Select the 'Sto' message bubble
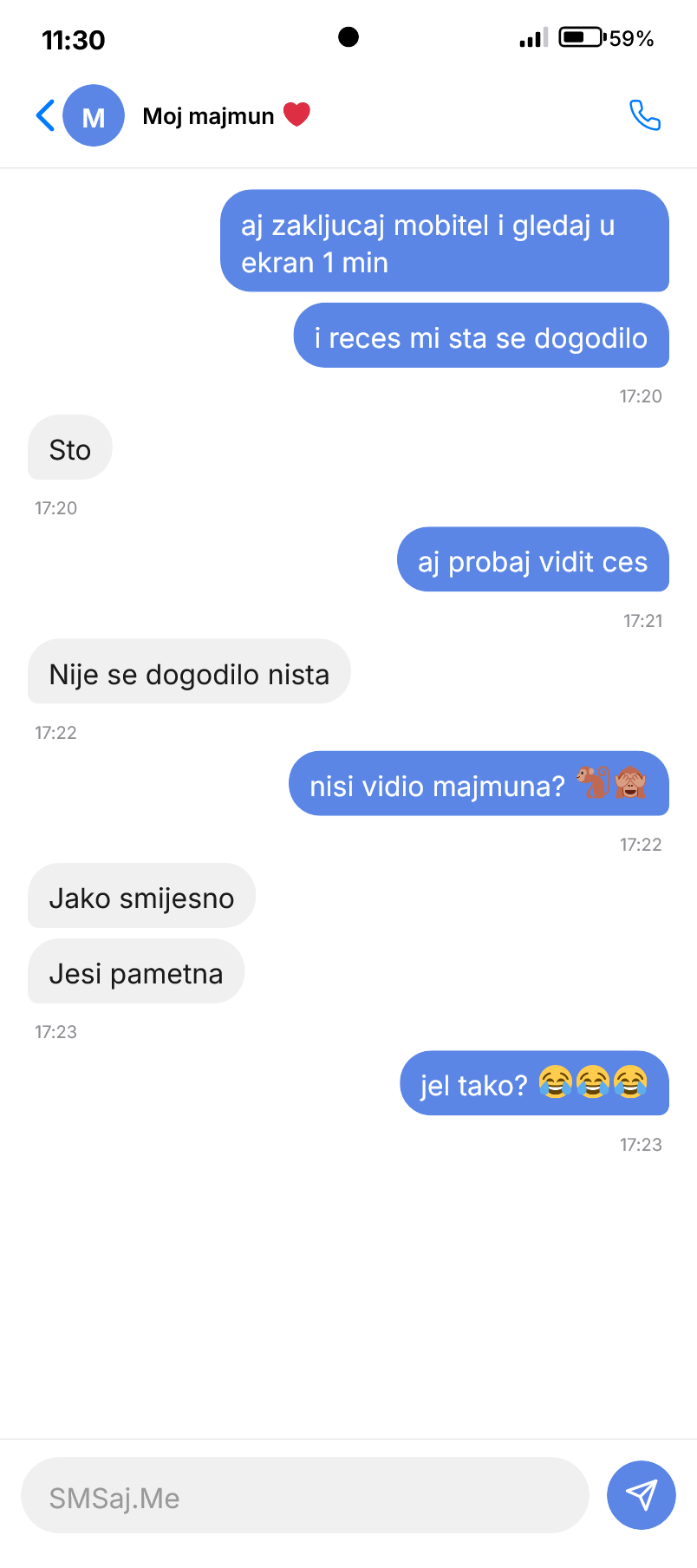 coord(69,448)
